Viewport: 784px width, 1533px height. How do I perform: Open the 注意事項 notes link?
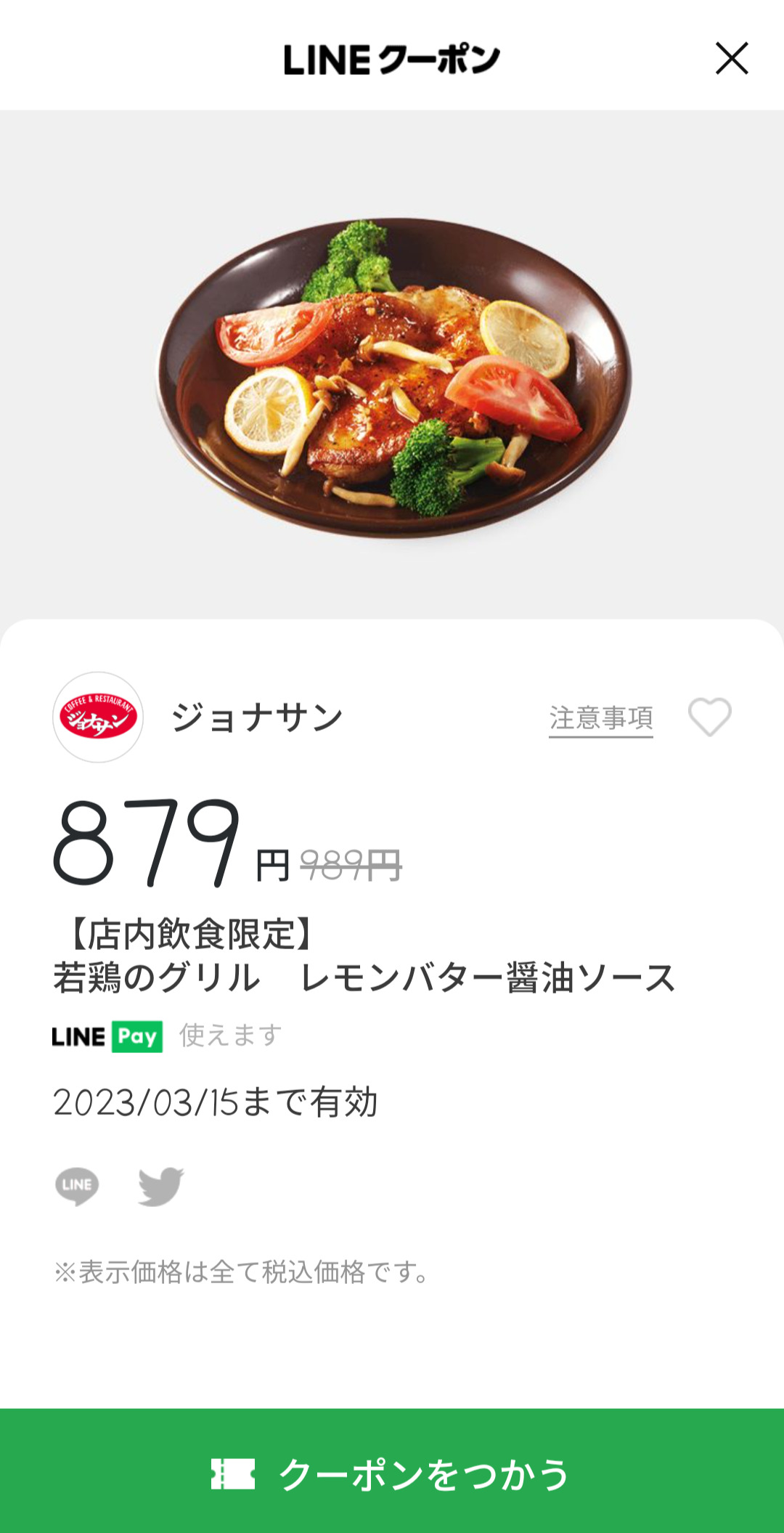click(600, 718)
